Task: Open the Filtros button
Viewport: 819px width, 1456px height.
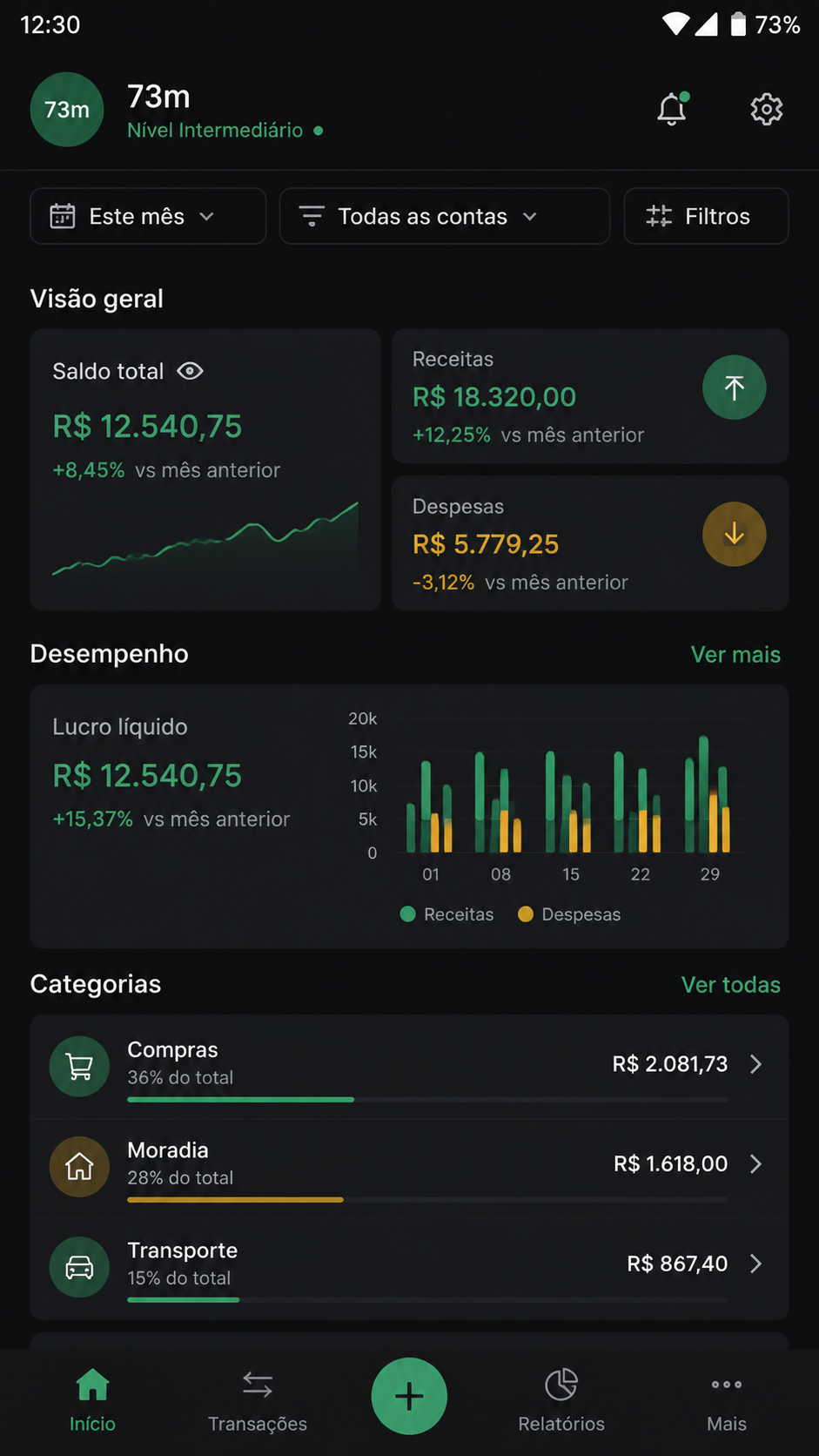Action: pos(706,216)
